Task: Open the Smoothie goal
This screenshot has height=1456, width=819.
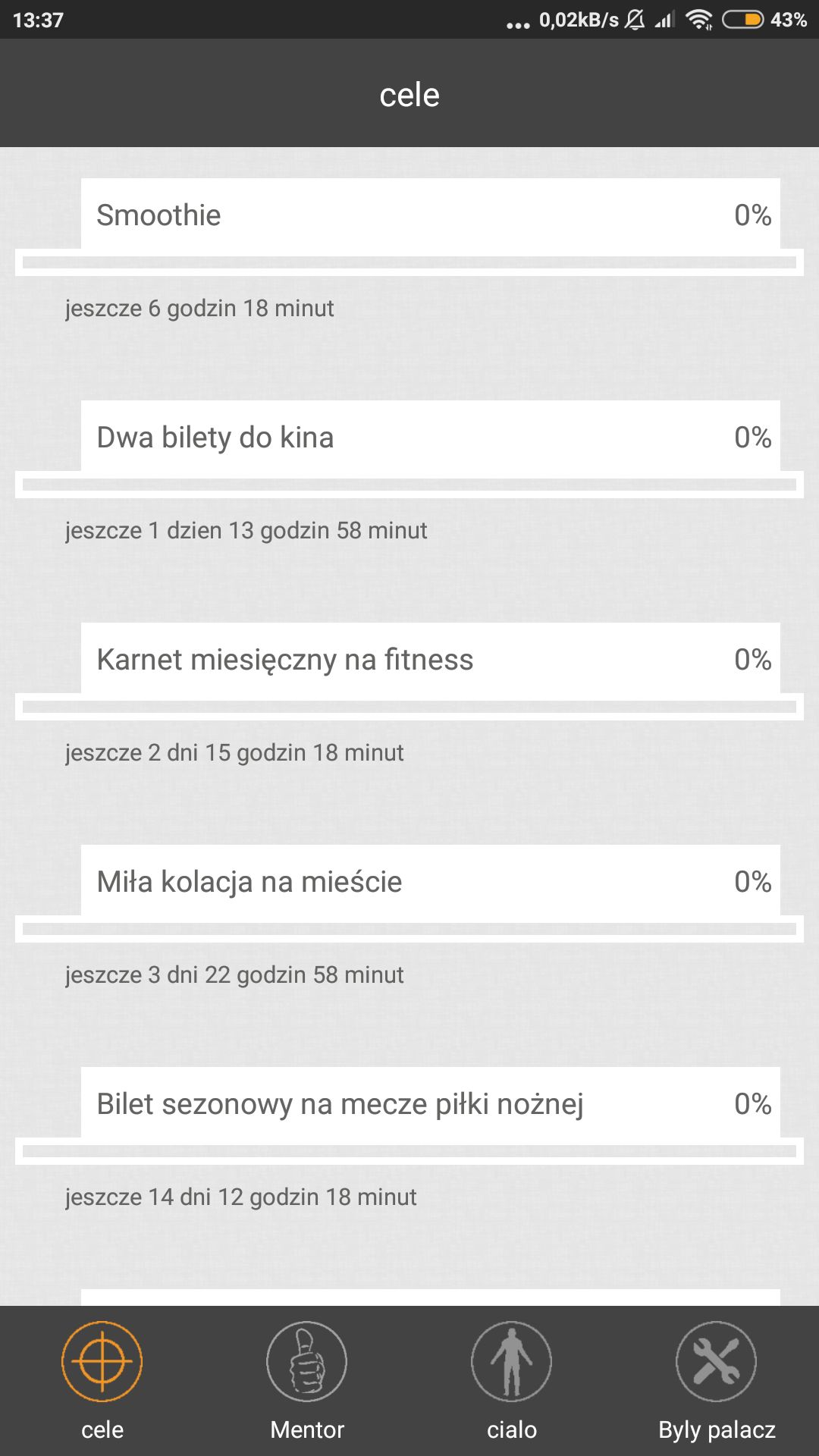Action: (430, 215)
